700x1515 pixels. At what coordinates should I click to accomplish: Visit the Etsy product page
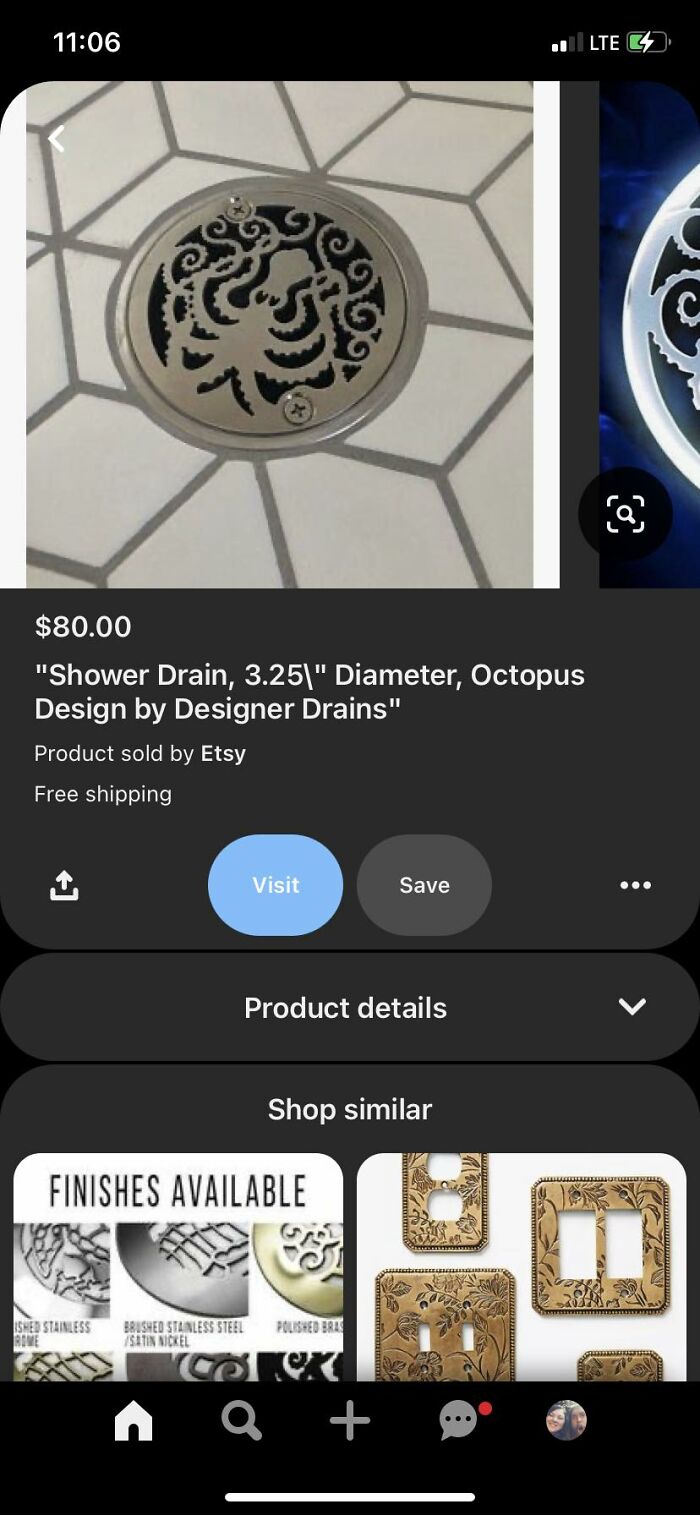click(275, 885)
